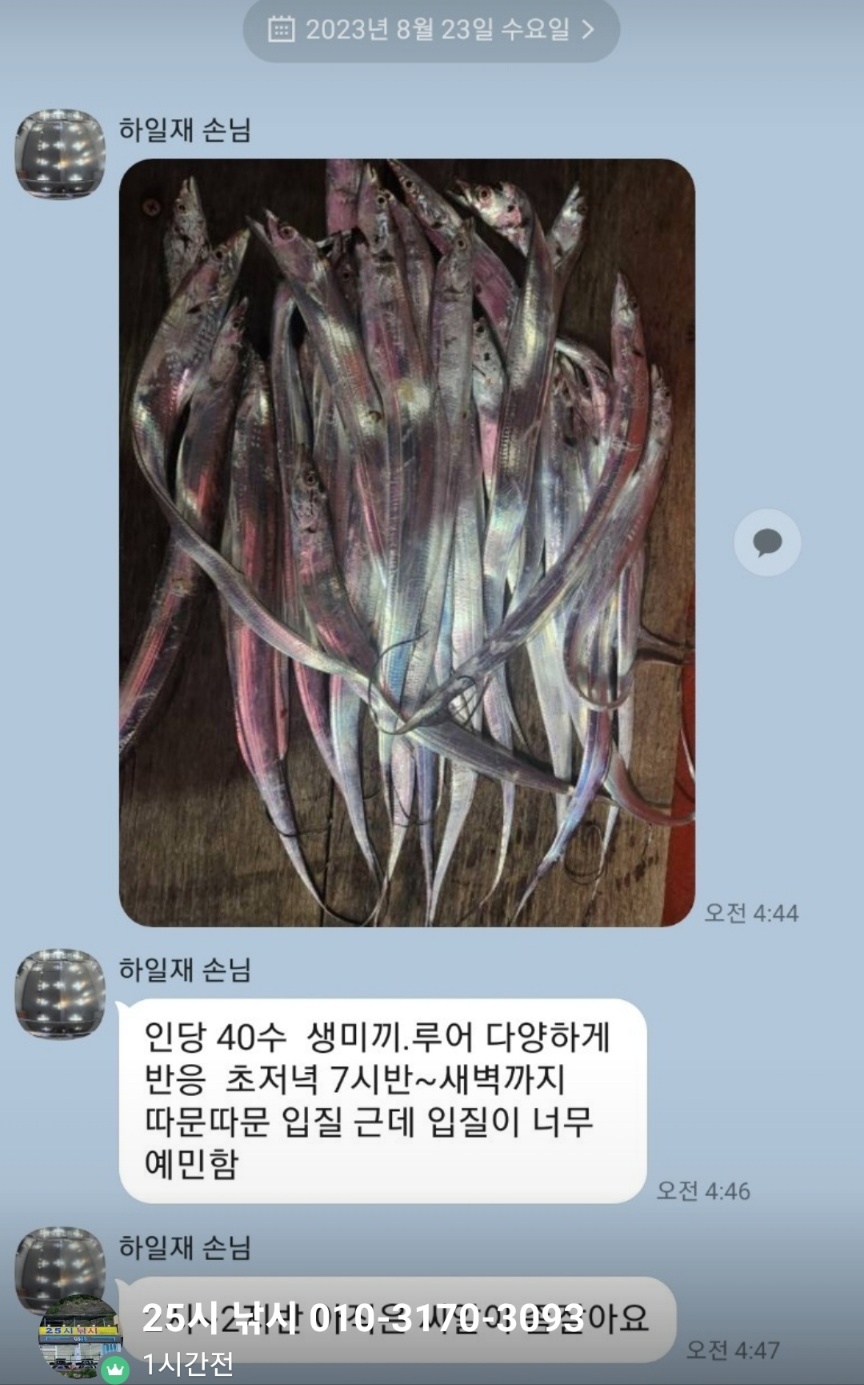Open the 25시 낚시 profile at the bottom

tap(80, 1337)
